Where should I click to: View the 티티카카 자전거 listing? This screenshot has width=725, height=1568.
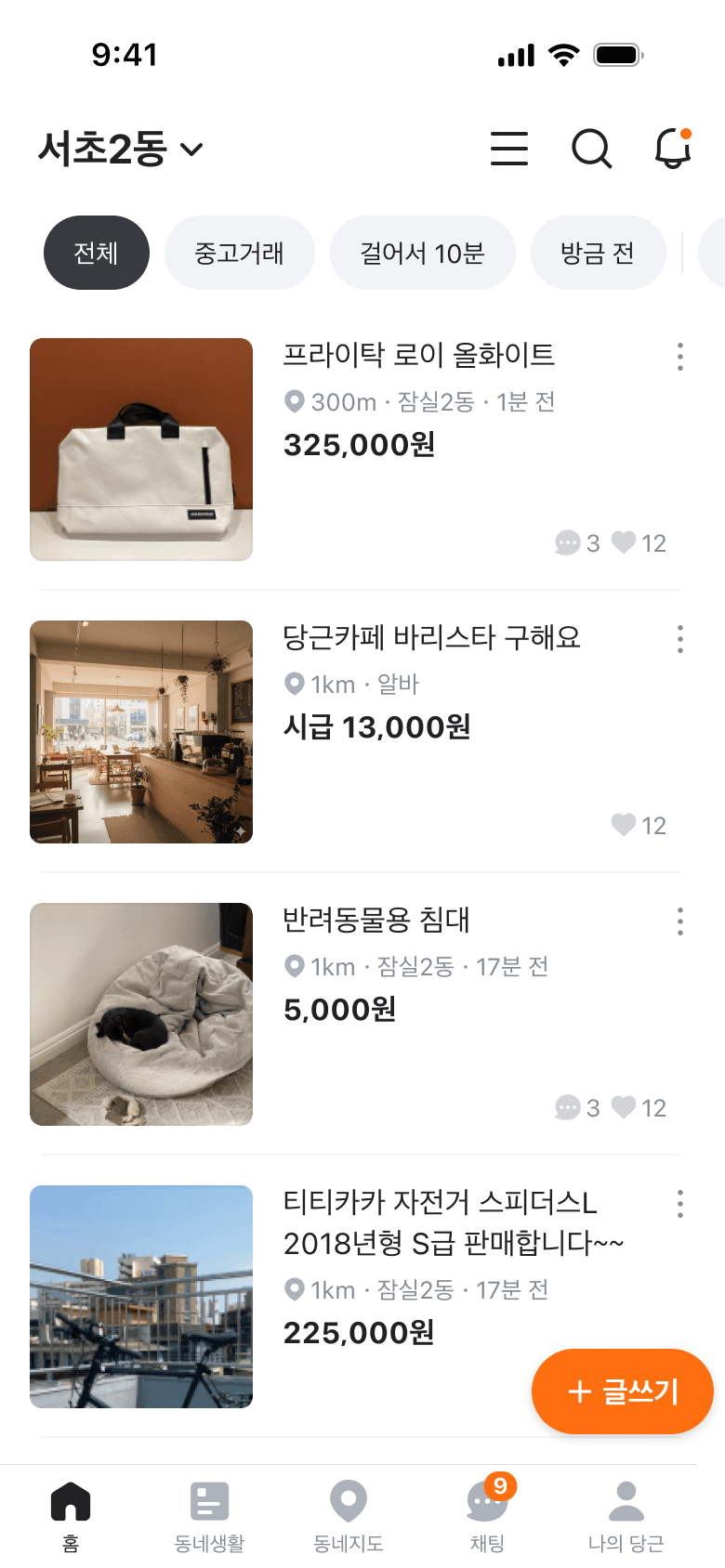pyautogui.click(x=441, y=1203)
